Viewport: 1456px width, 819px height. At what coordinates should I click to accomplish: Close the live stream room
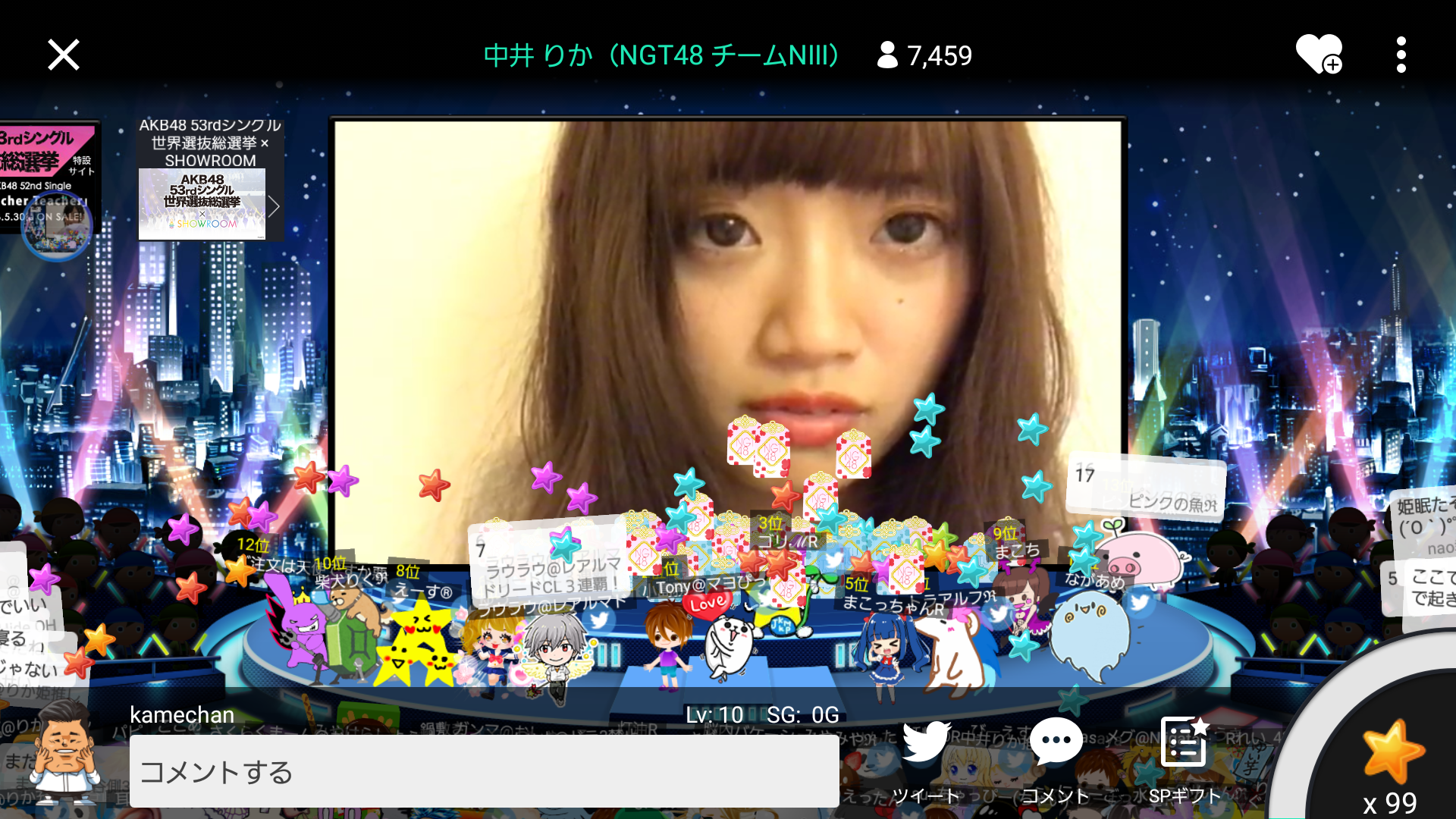tap(64, 55)
